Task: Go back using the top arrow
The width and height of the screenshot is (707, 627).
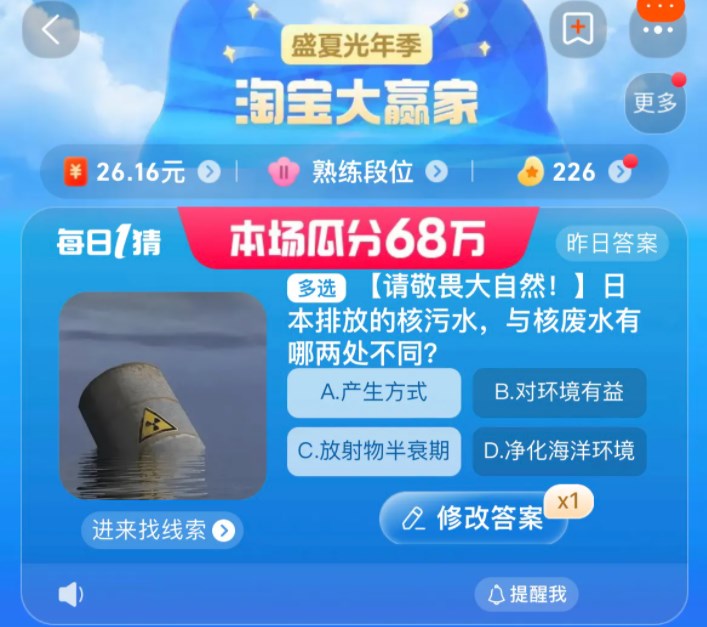Action: (x=50, y=31)
